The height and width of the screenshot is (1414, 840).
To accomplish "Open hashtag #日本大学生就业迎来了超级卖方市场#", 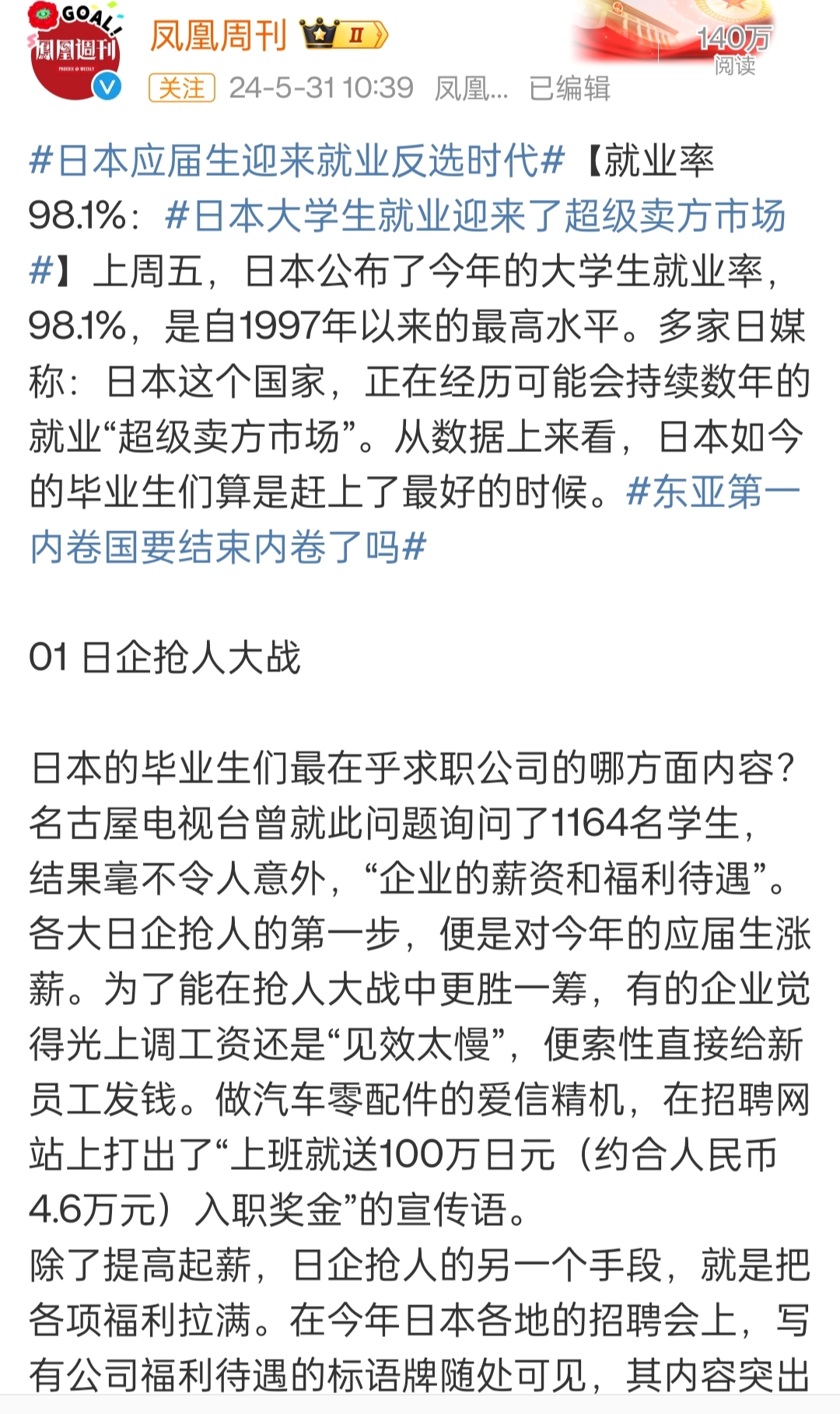I will tap(475, 215).
